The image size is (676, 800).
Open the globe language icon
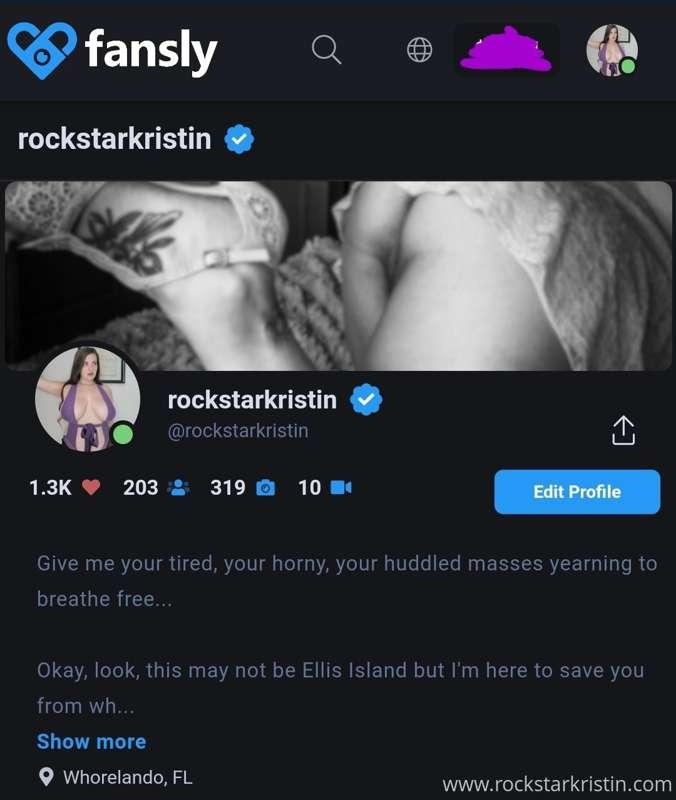click(x=419, y=50)
